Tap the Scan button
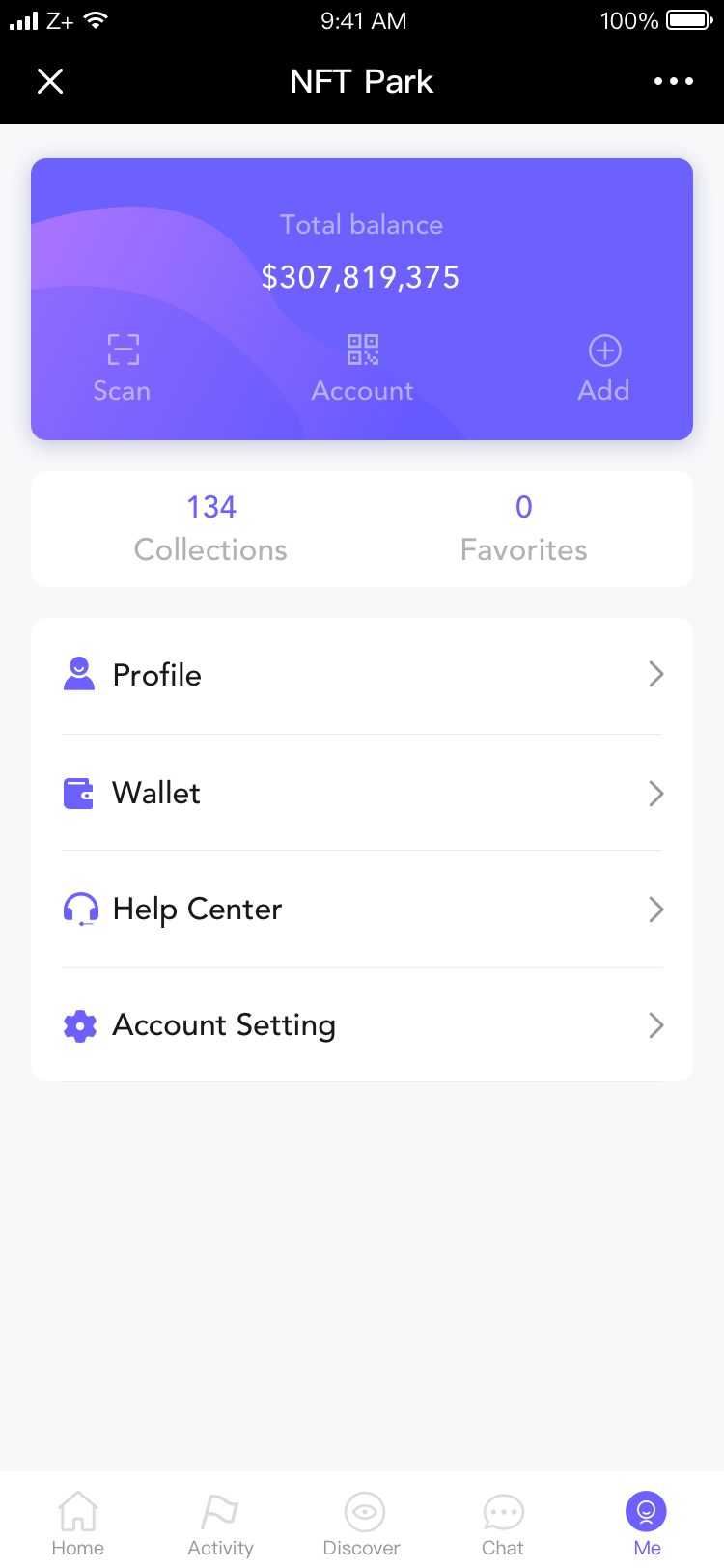Image resolution: width=724 pixels, height=1568 pixels. pyautogui.click(x=122, y=368)
